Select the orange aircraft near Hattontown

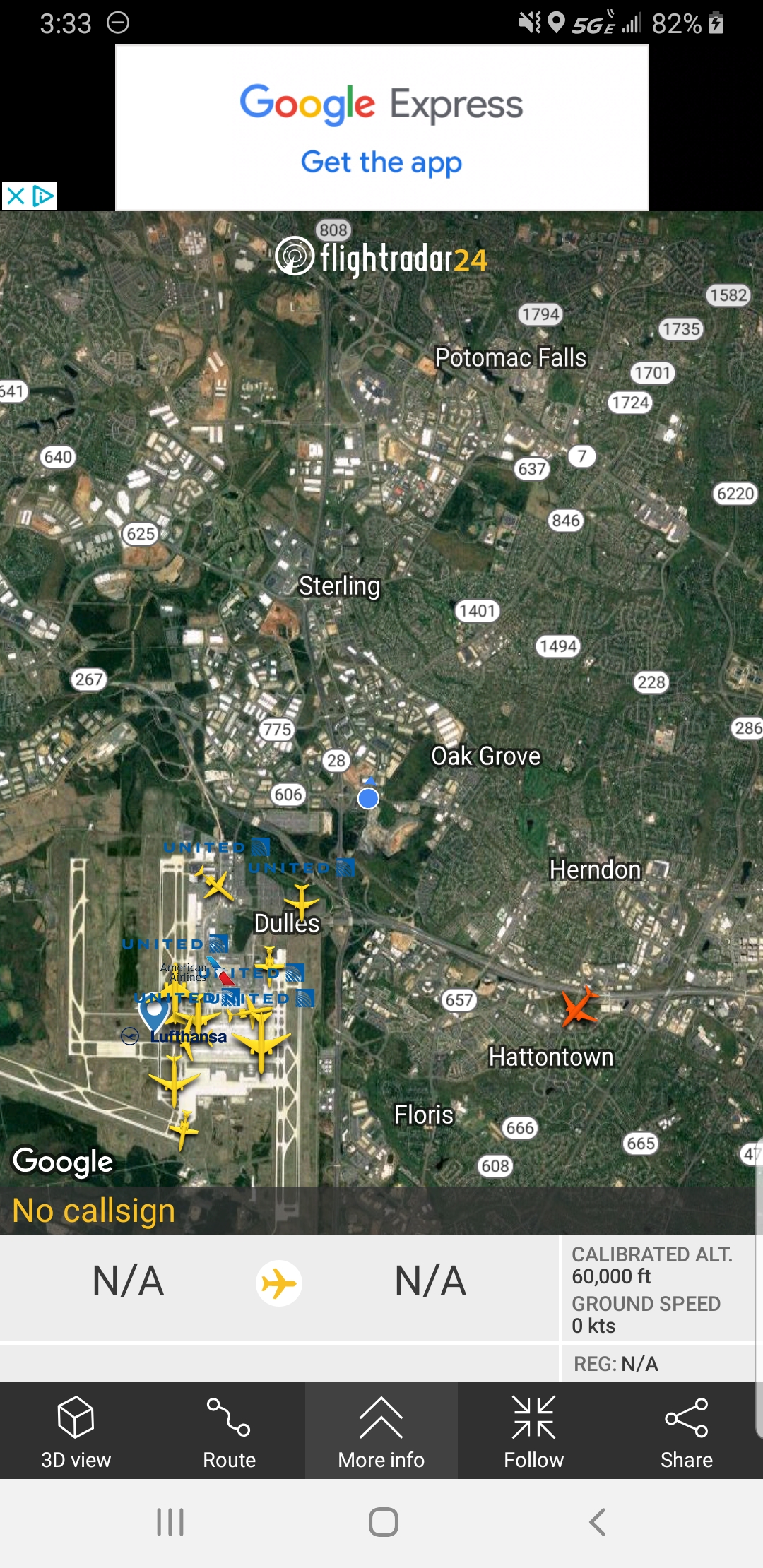coord(579,1006)
